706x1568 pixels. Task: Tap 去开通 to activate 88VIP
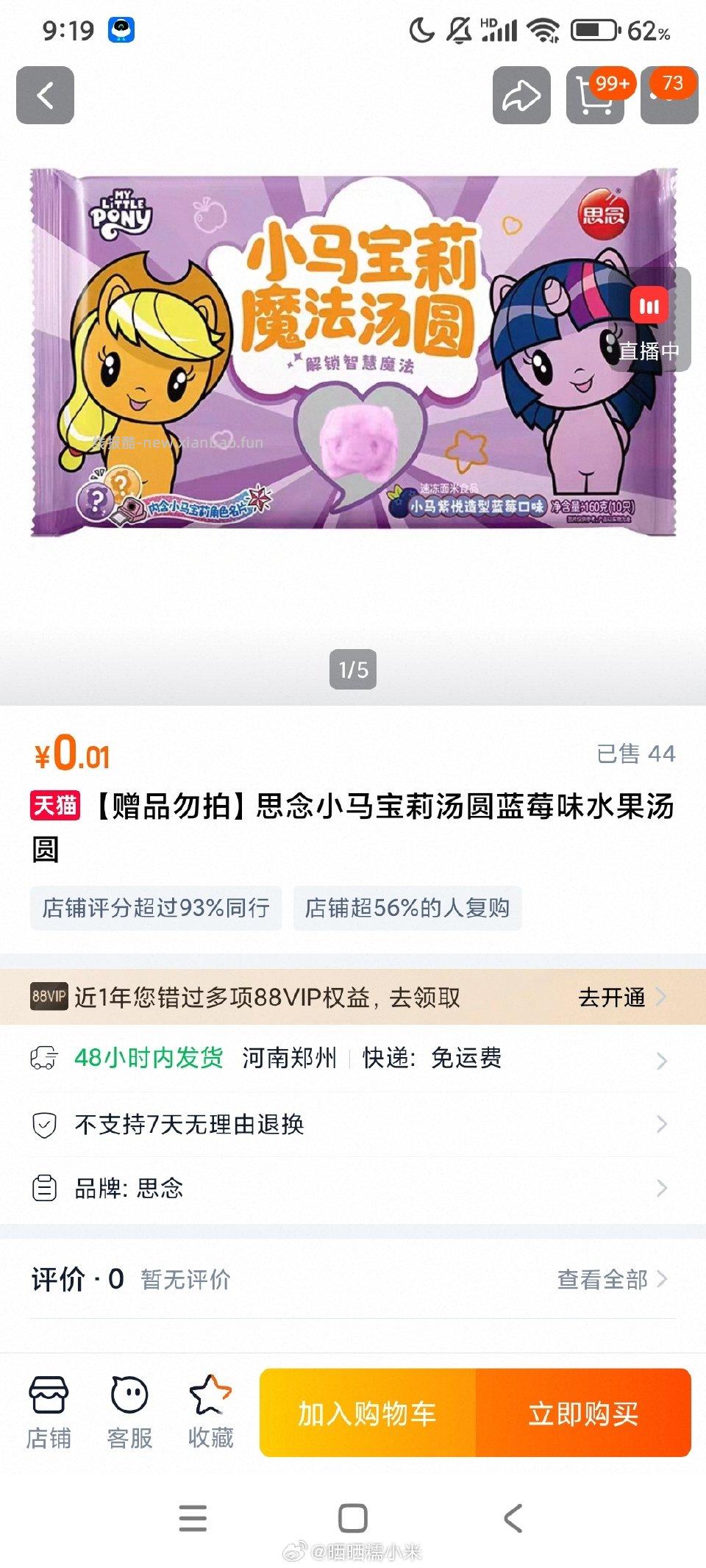tap(613, 998)
